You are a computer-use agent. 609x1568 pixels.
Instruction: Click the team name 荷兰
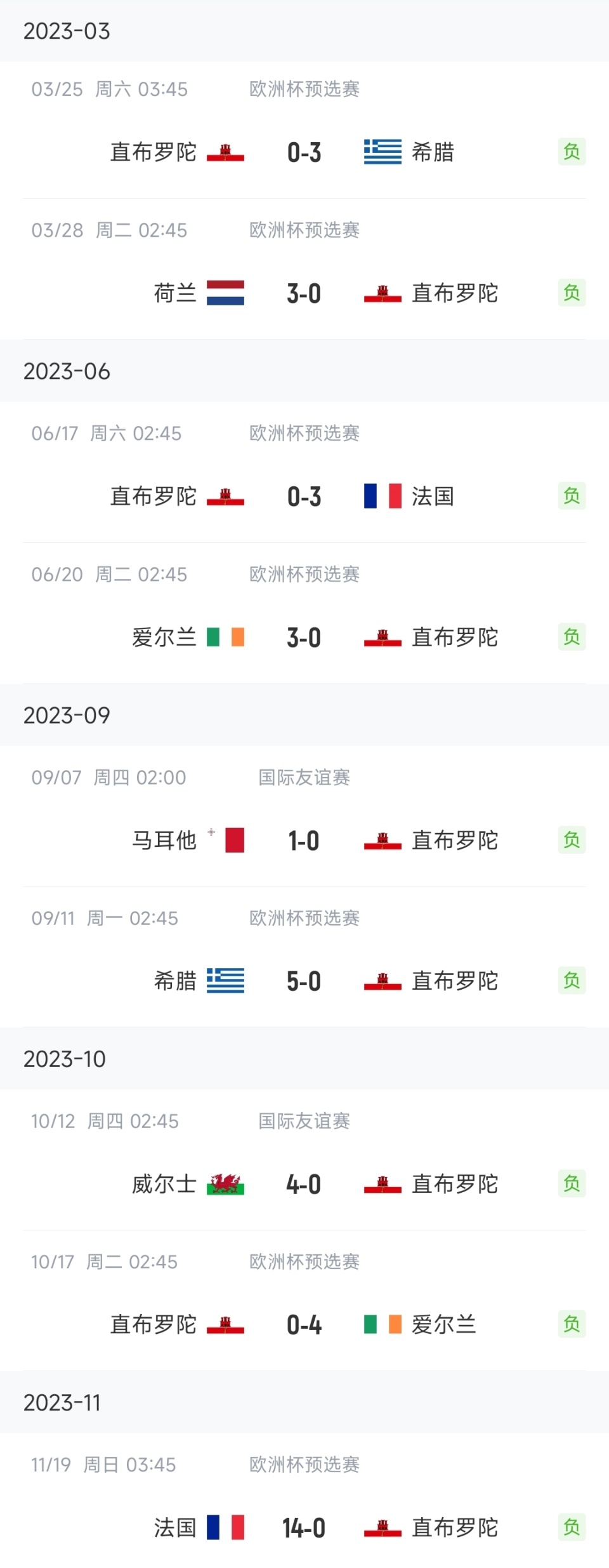coord(175,293)
